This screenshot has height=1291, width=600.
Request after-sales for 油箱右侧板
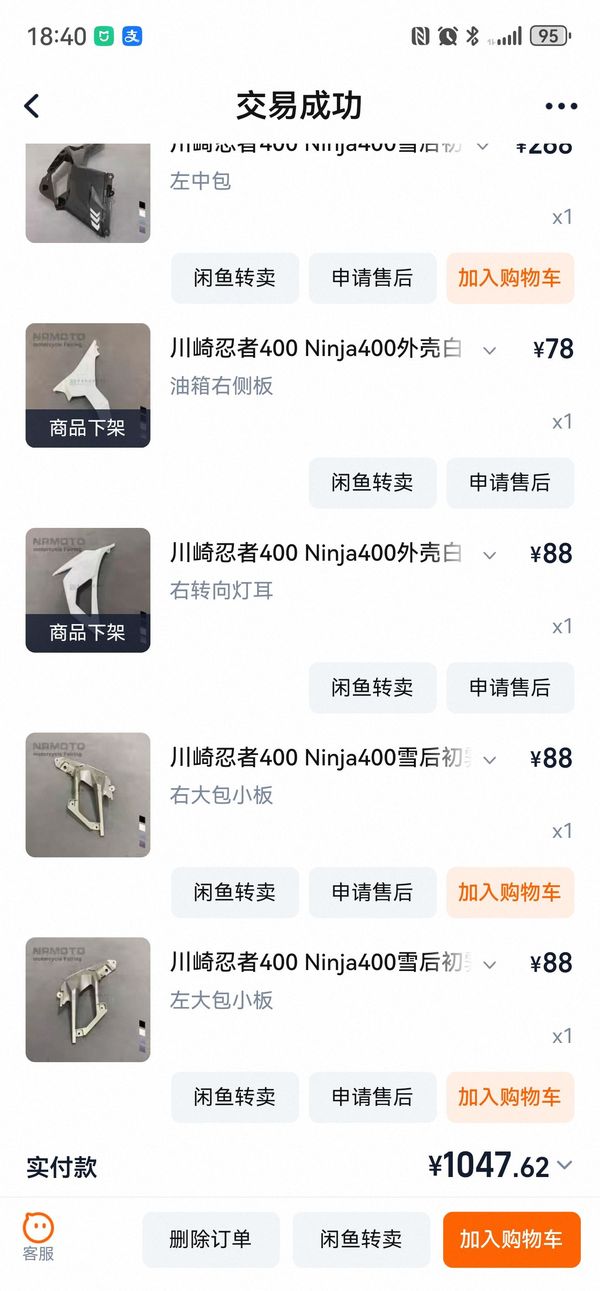(x=510, y=483)
